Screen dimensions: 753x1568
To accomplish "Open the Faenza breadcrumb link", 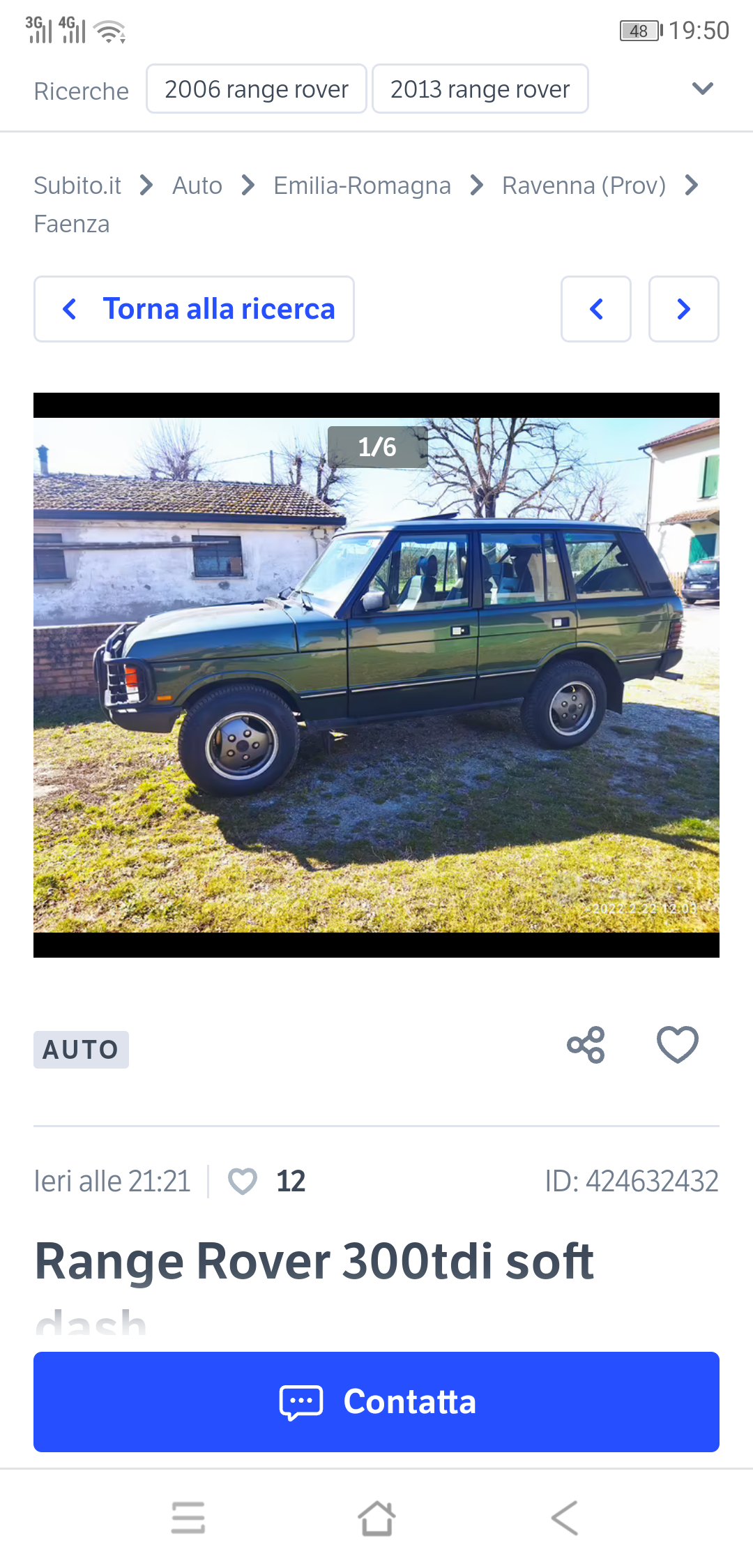I will click(72, 224).
